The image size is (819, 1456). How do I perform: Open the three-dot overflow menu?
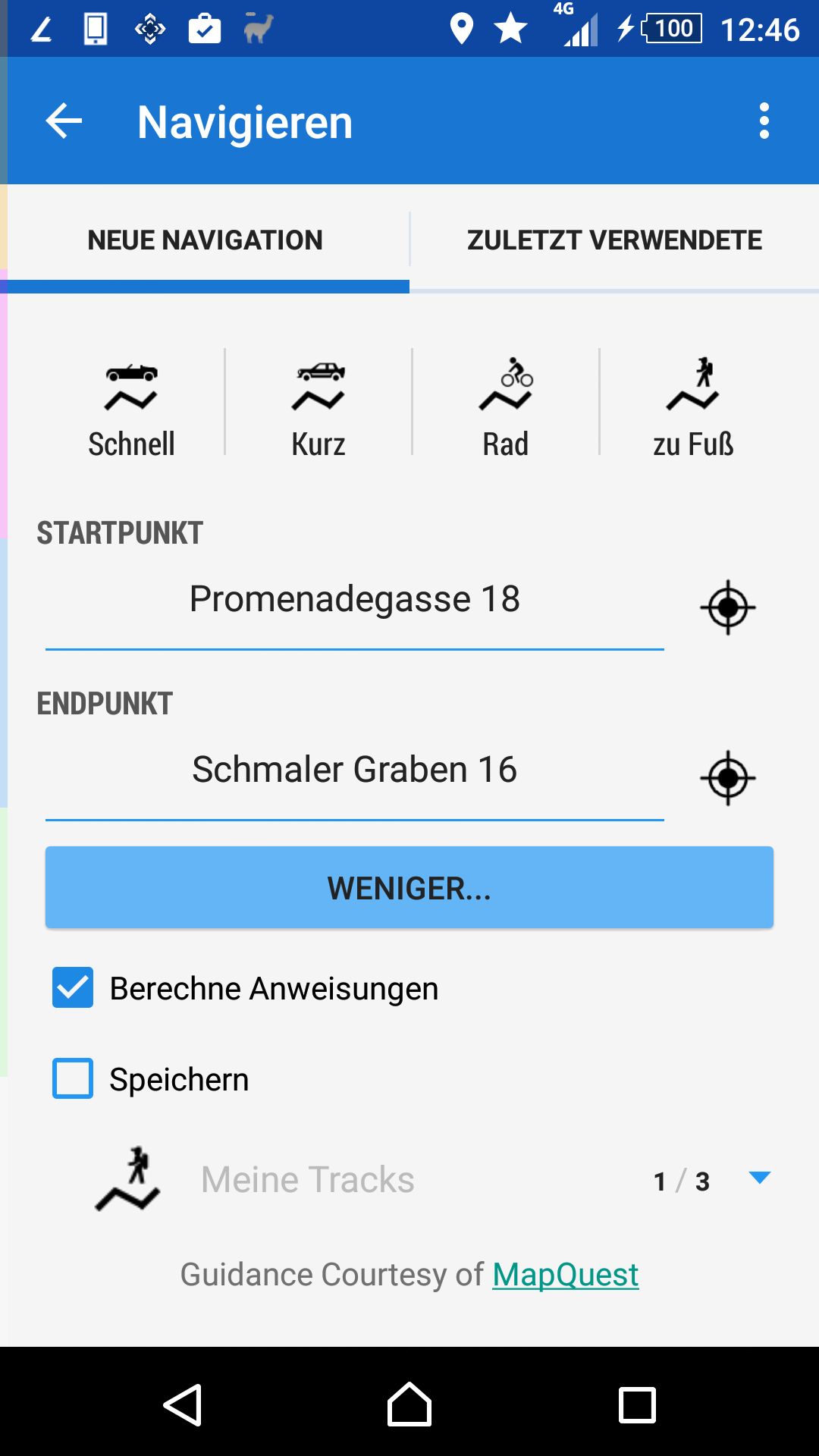764,121
